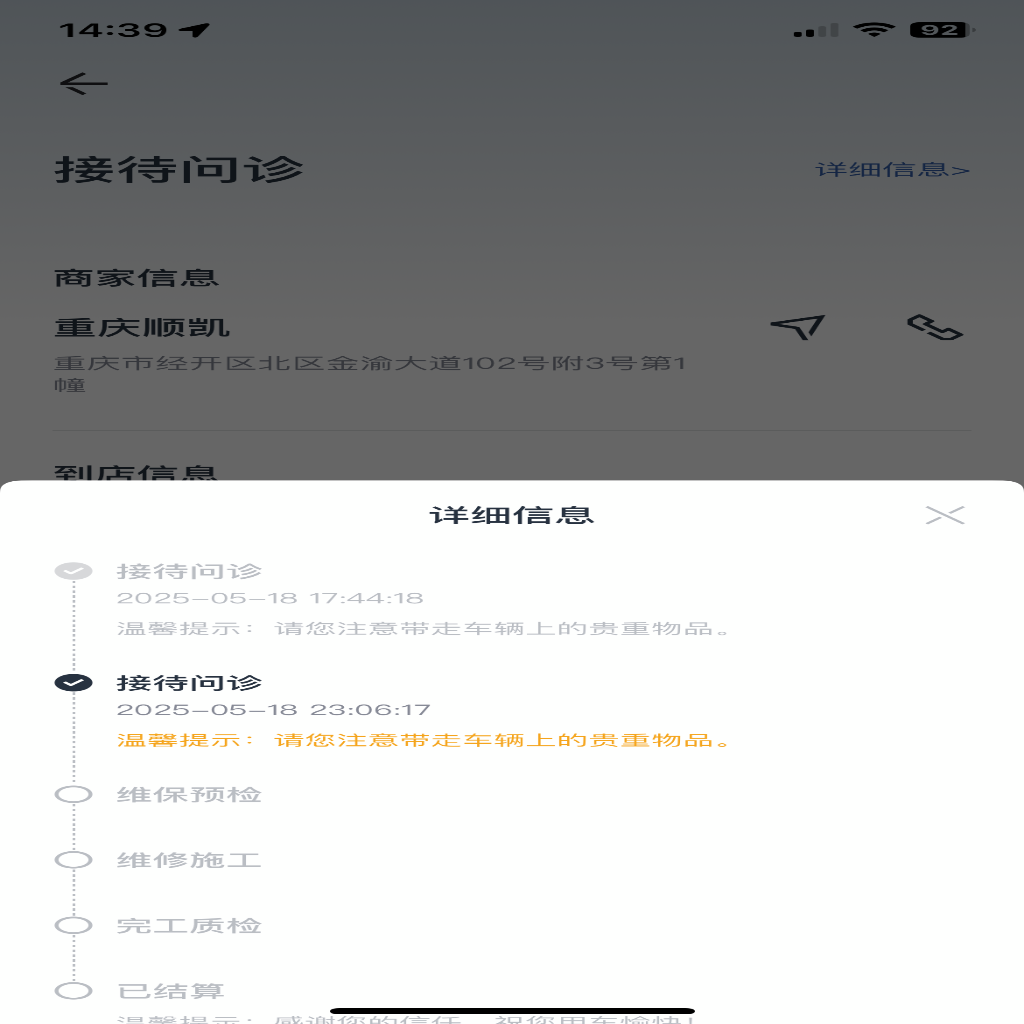
Task: Go back with the top-left arrow
Action: (84, 84)
